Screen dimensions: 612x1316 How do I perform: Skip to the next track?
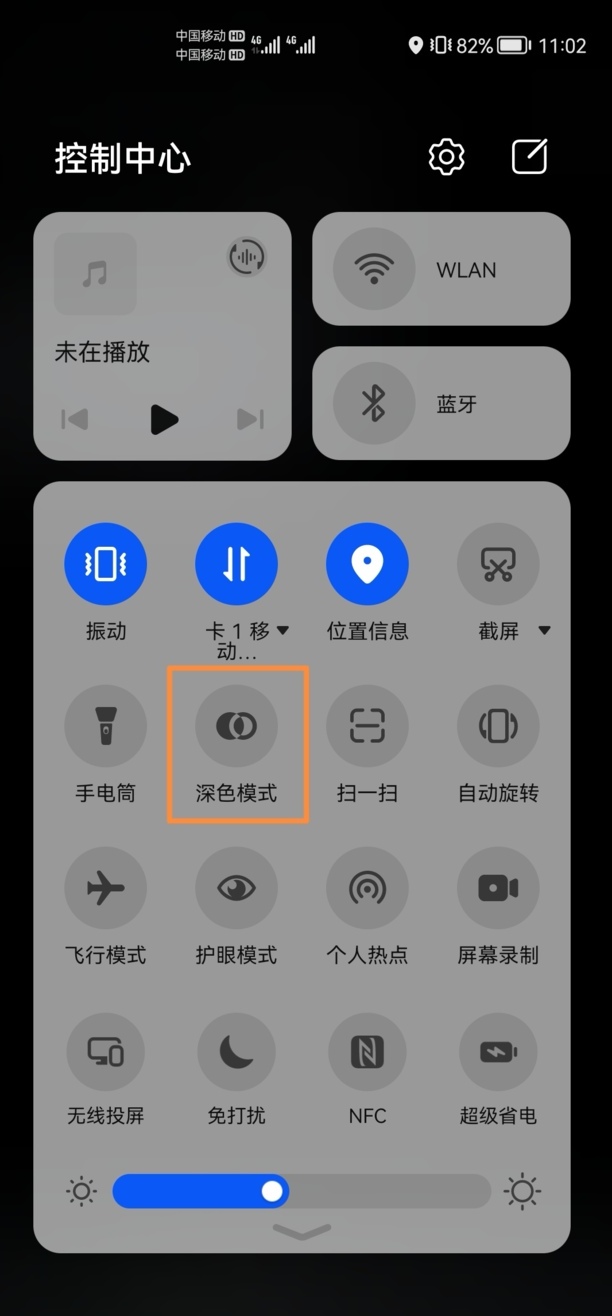pyautogui.click(x=250, y=419)
